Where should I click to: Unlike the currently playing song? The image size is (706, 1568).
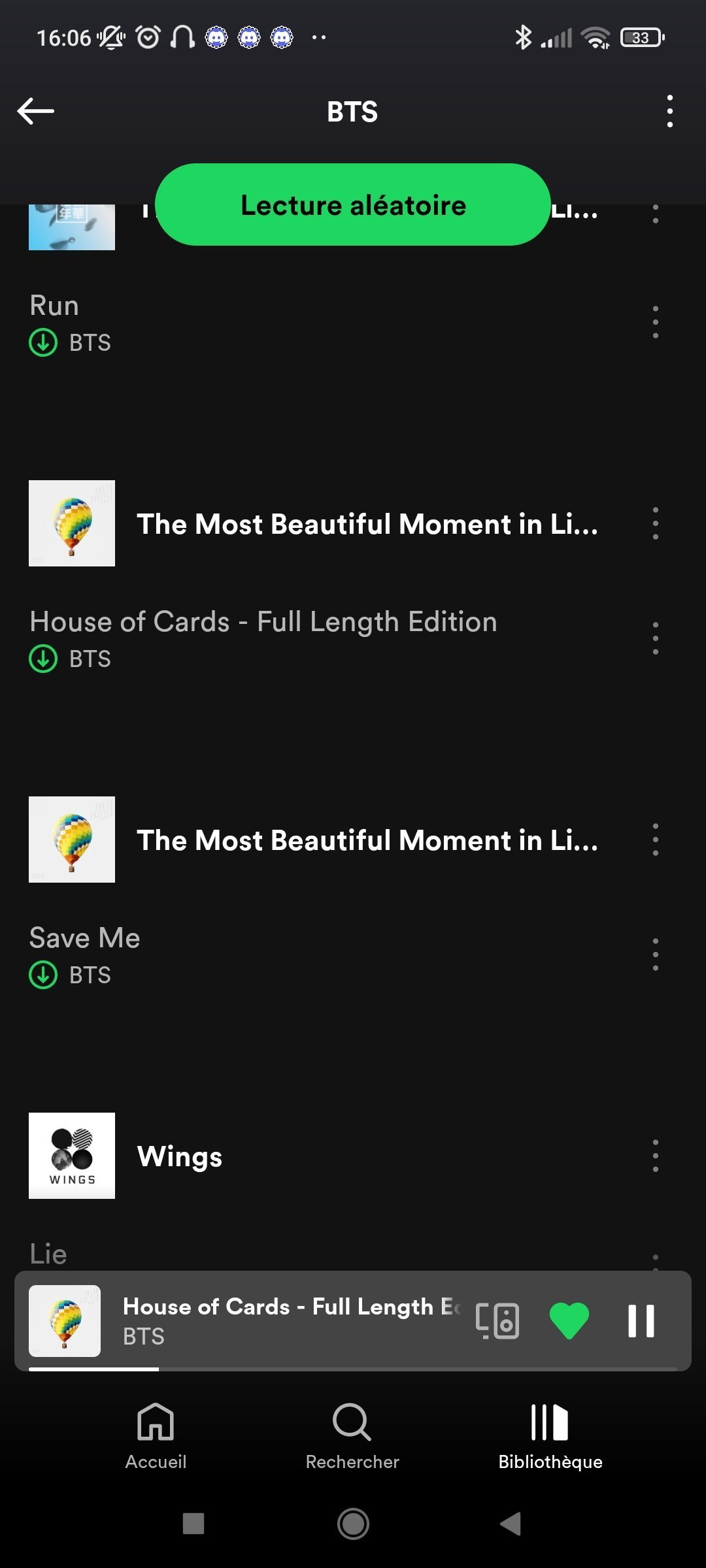(x=569, y=1320)
